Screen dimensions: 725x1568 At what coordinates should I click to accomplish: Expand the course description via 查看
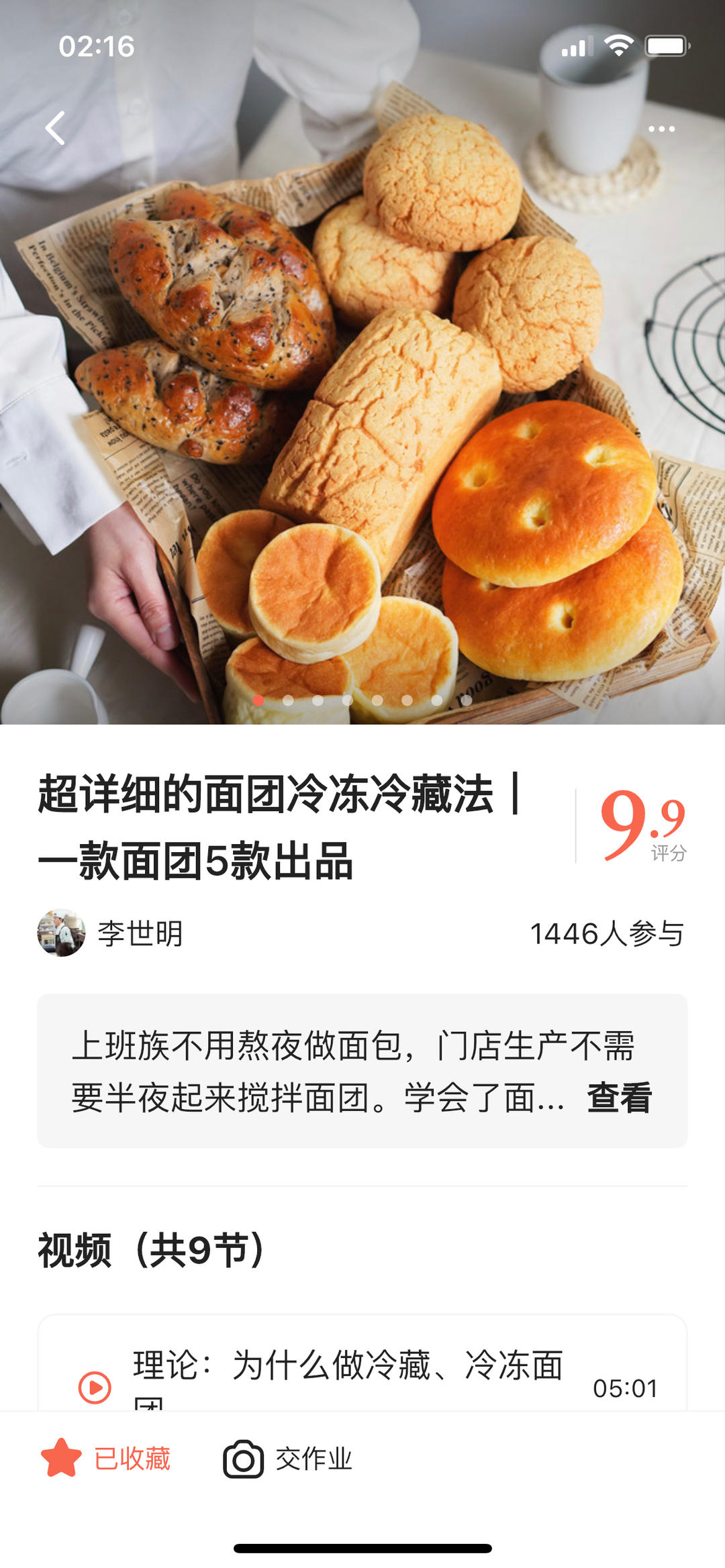coord(619,1098)
